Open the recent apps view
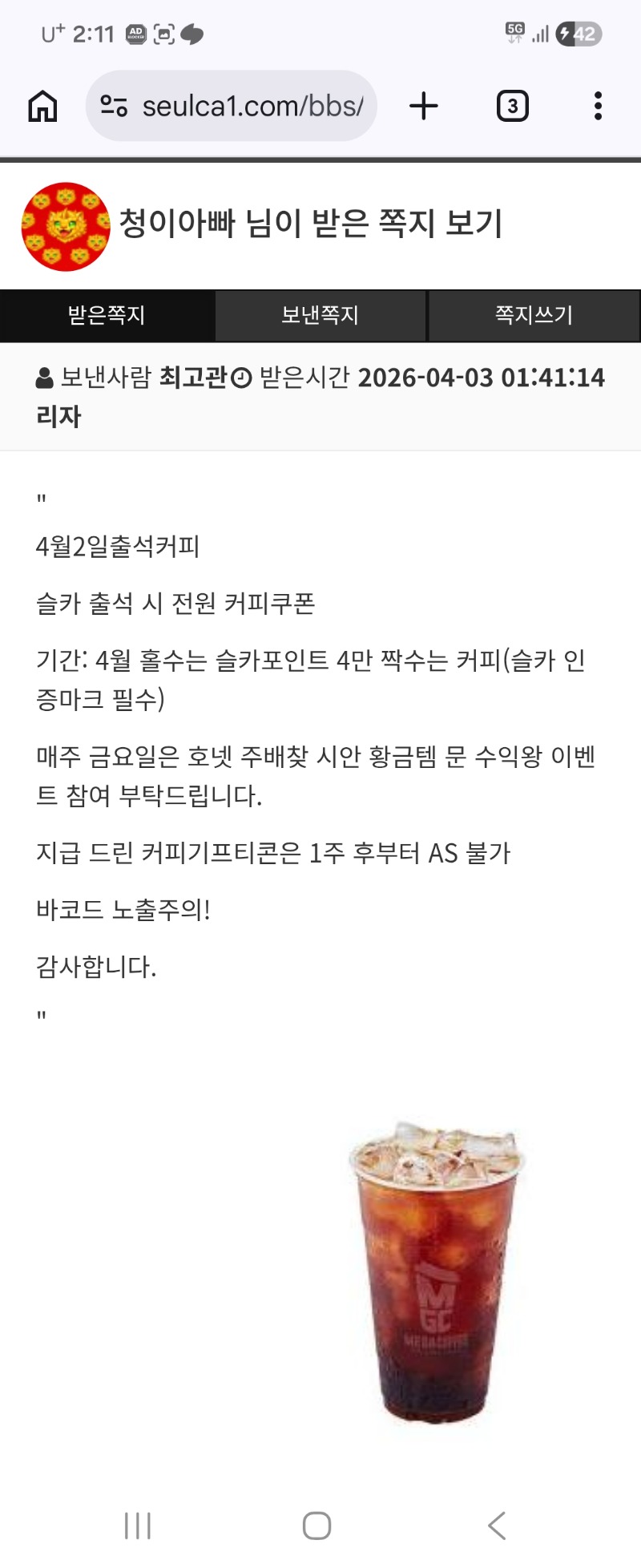Viewport: 641px width, 1568px height. (x=138, y=1526)
